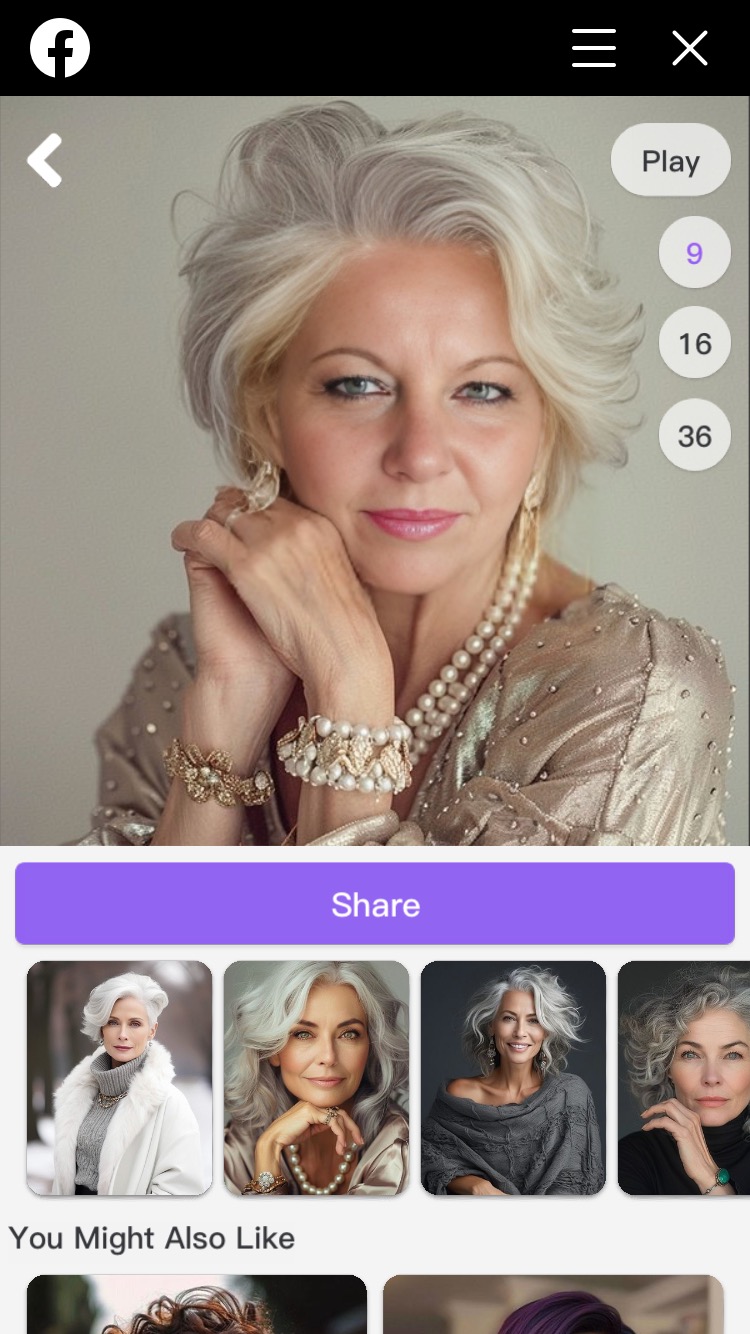Open the suggested card with purple hair

(553, 1304)
